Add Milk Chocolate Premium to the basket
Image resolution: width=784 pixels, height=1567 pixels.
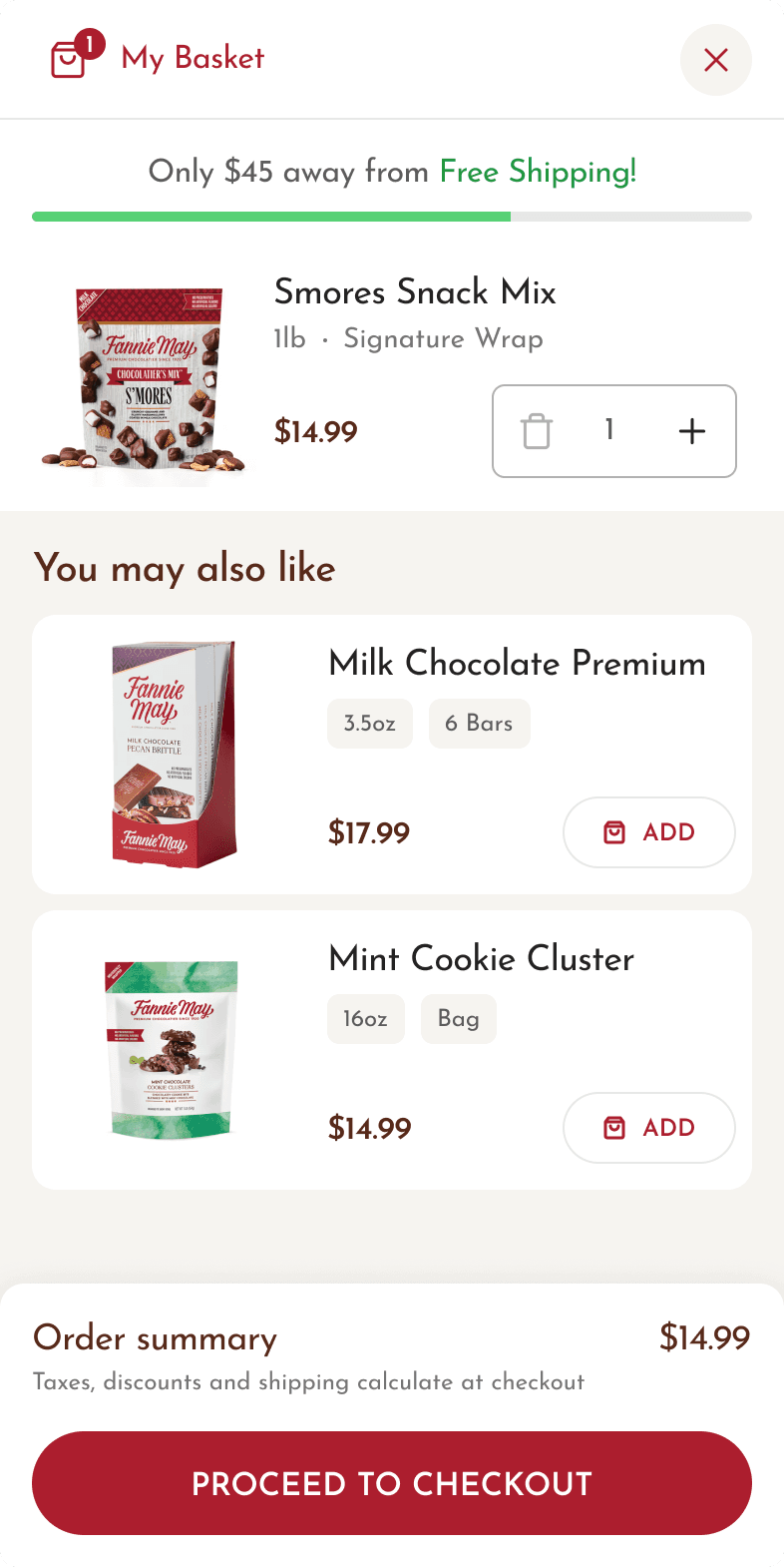[x=649, y=832]
